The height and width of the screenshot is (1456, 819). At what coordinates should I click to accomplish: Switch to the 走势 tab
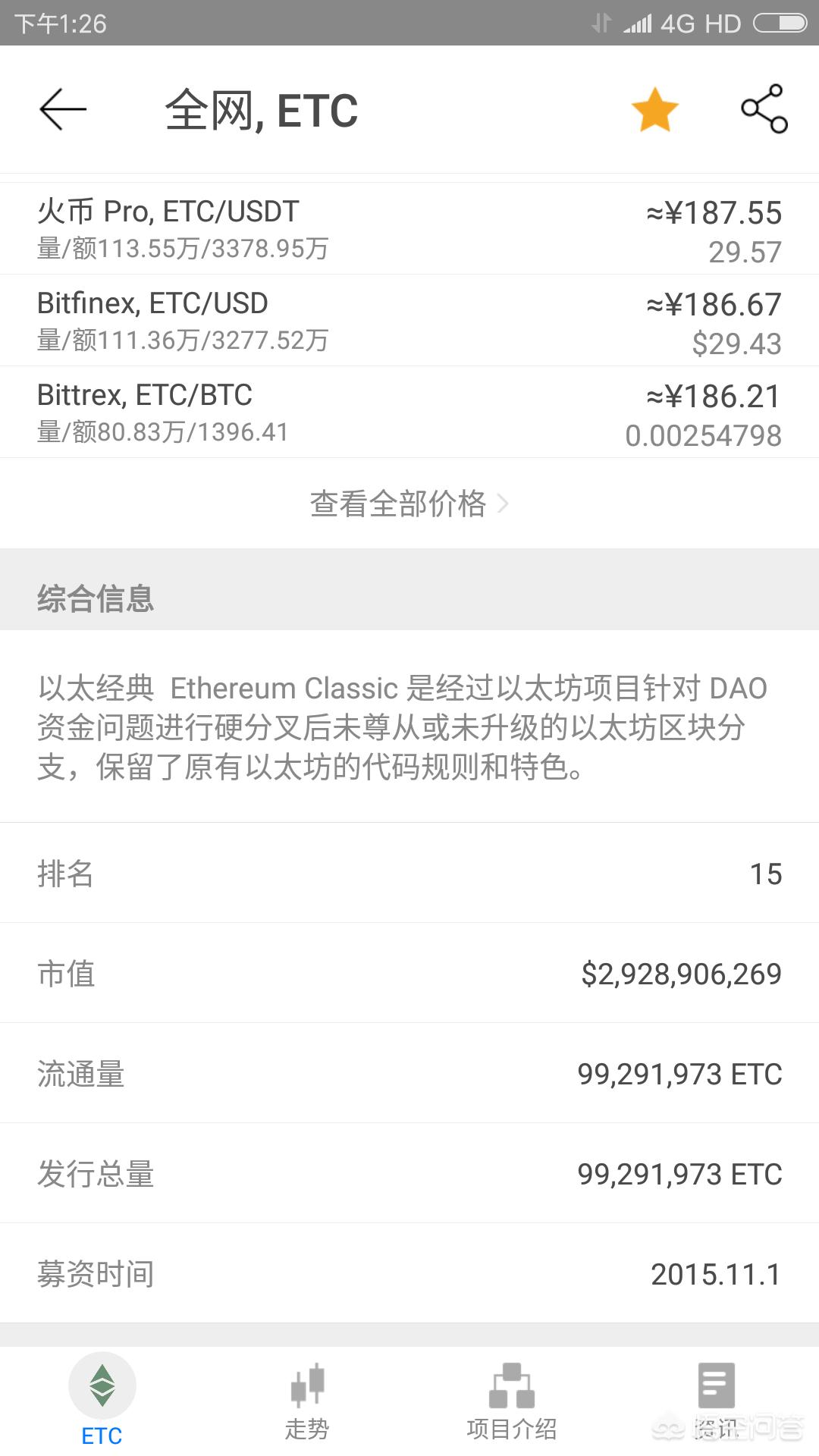coord(307,1400)
